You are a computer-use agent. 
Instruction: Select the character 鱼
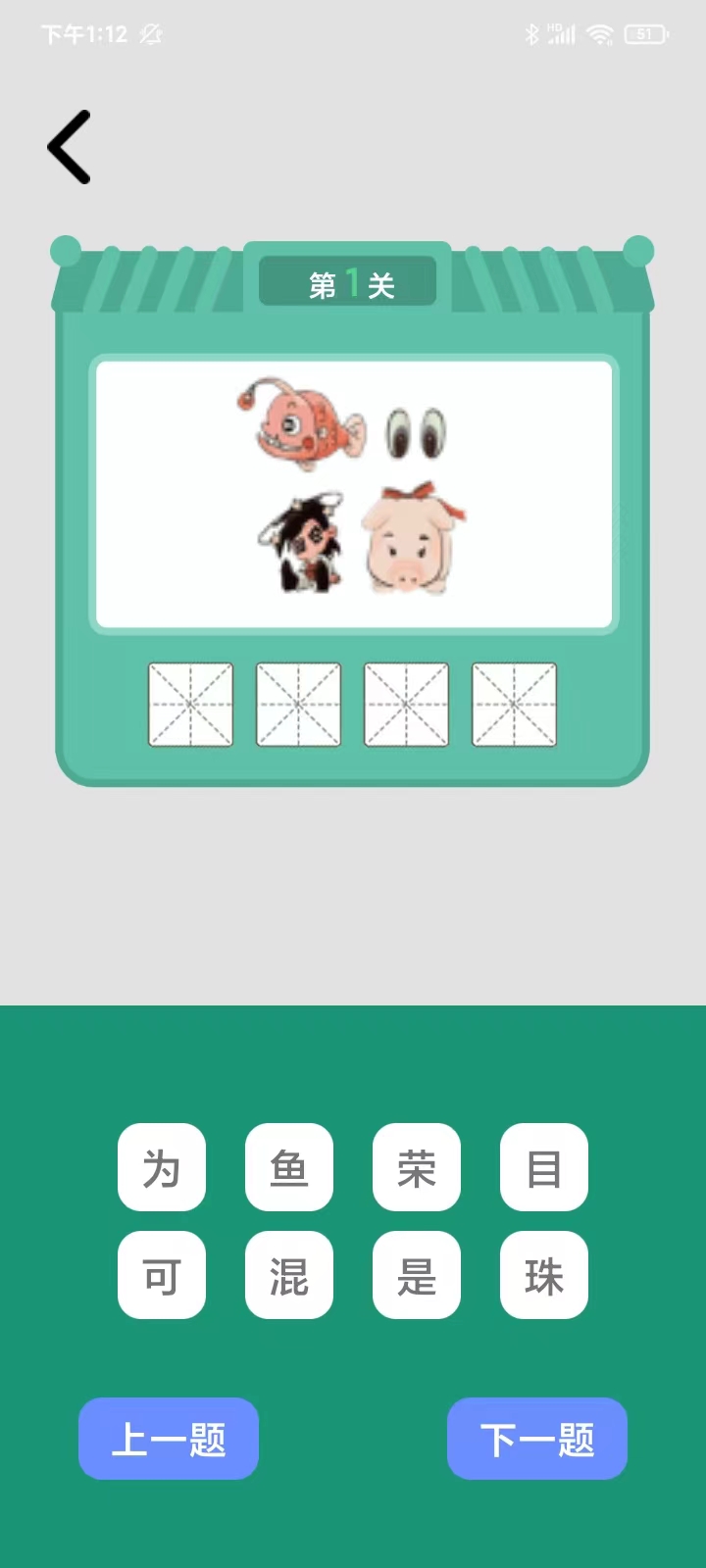coord(289,1167)
